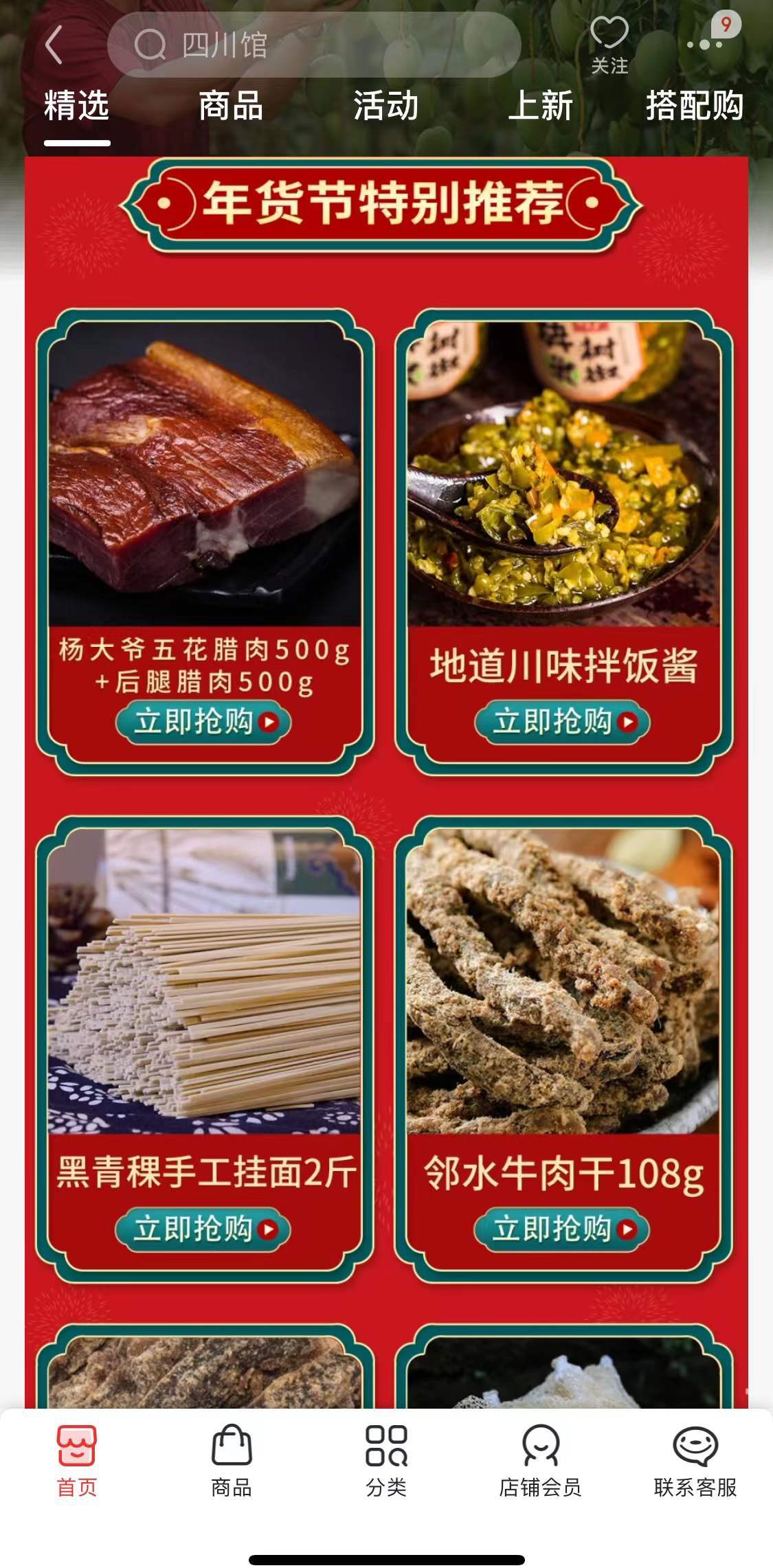Go to 店铺会员 membership tab
This screenshot has width=773, height=1568.
point(540,1459)
